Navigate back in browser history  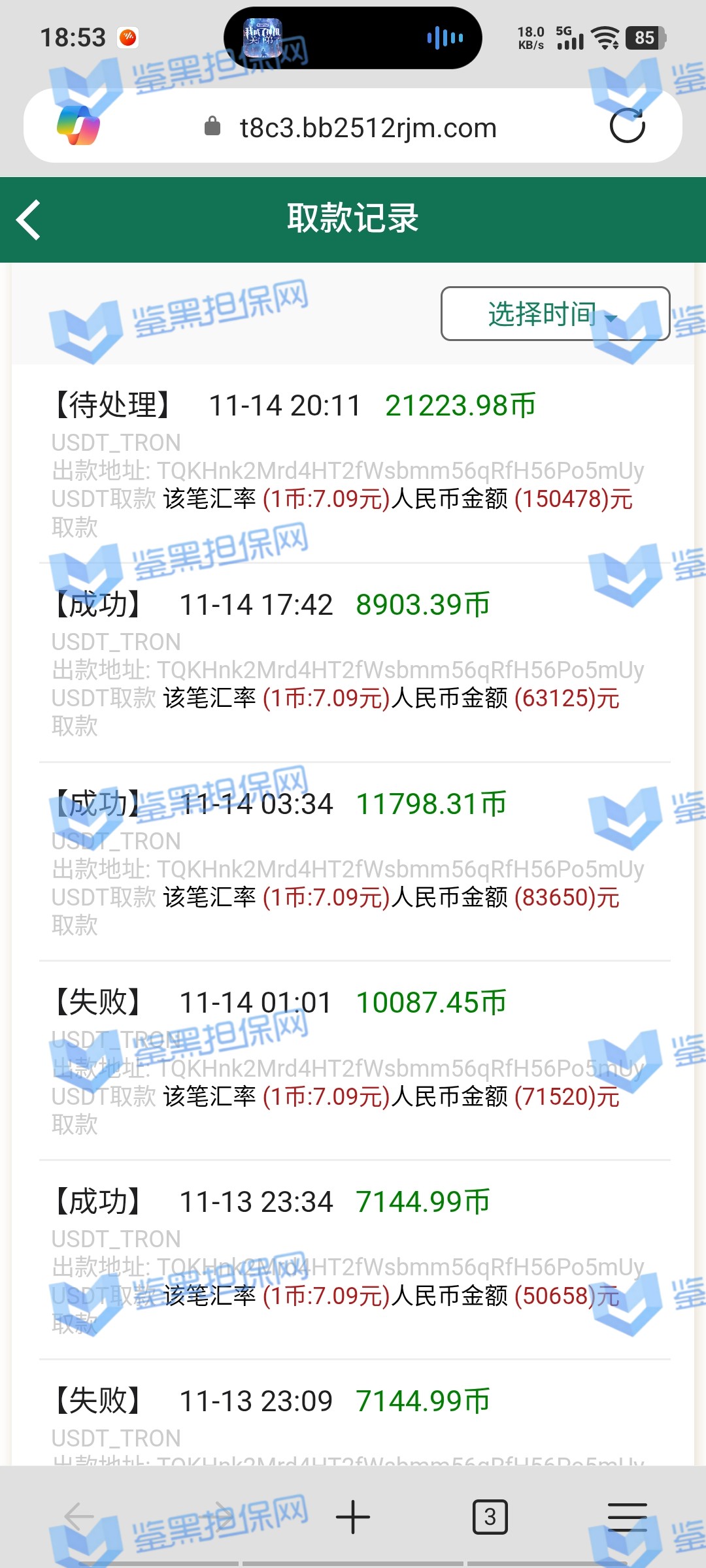point(80,1516)
